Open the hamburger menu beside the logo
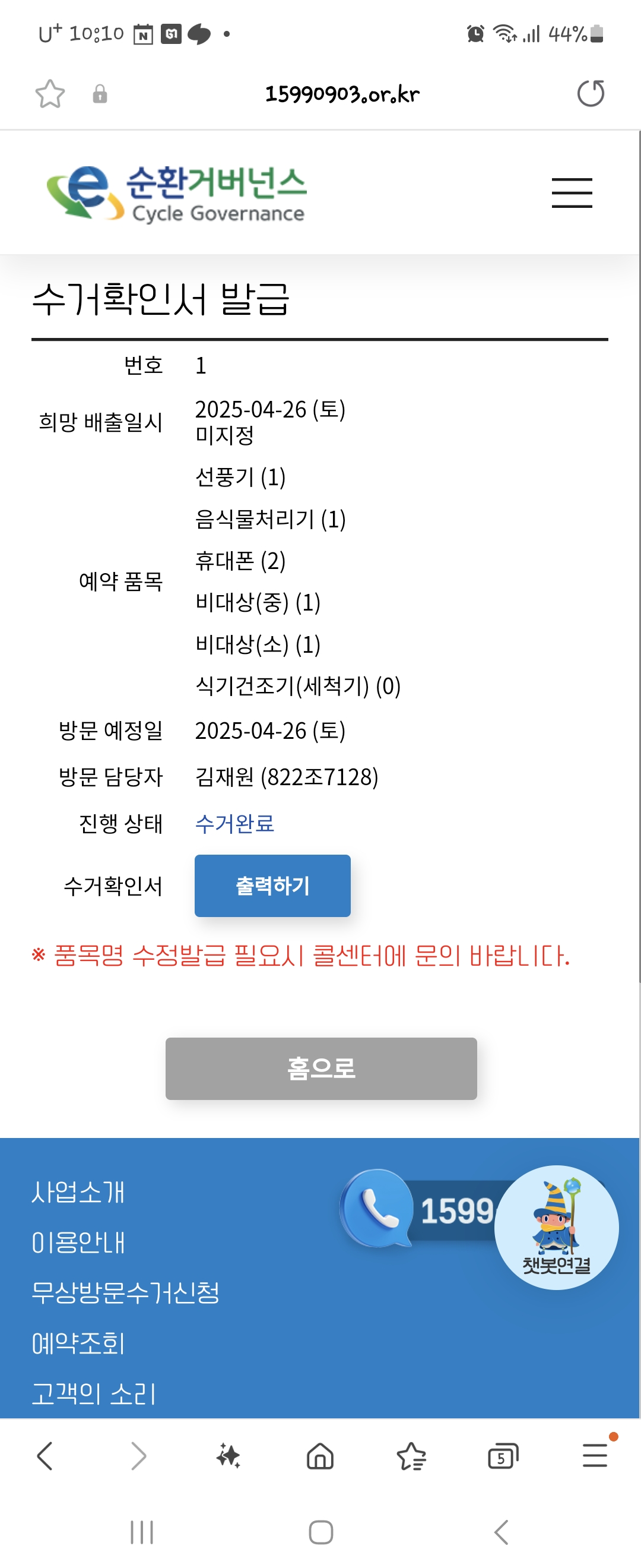This screenshot has width=641, height=1568. coord(572,193)
